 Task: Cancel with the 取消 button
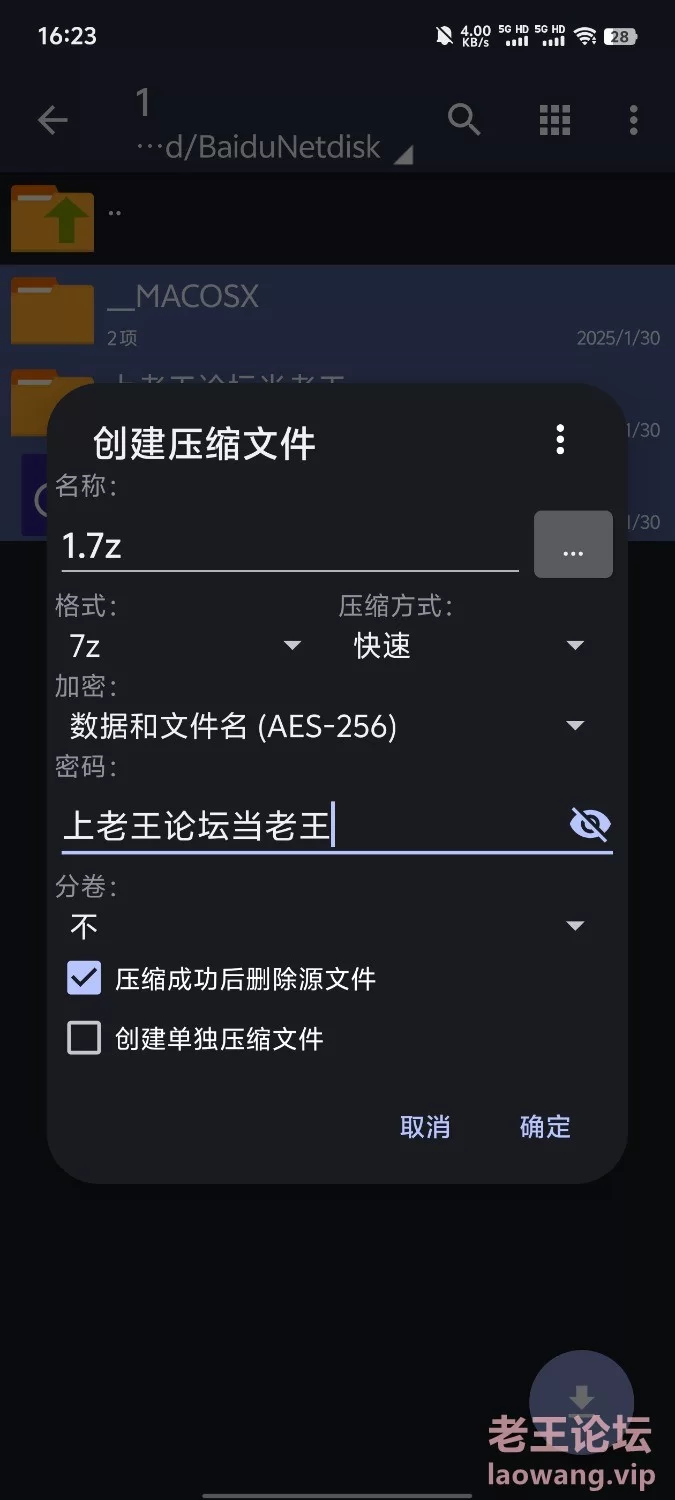click(425, 1127)
